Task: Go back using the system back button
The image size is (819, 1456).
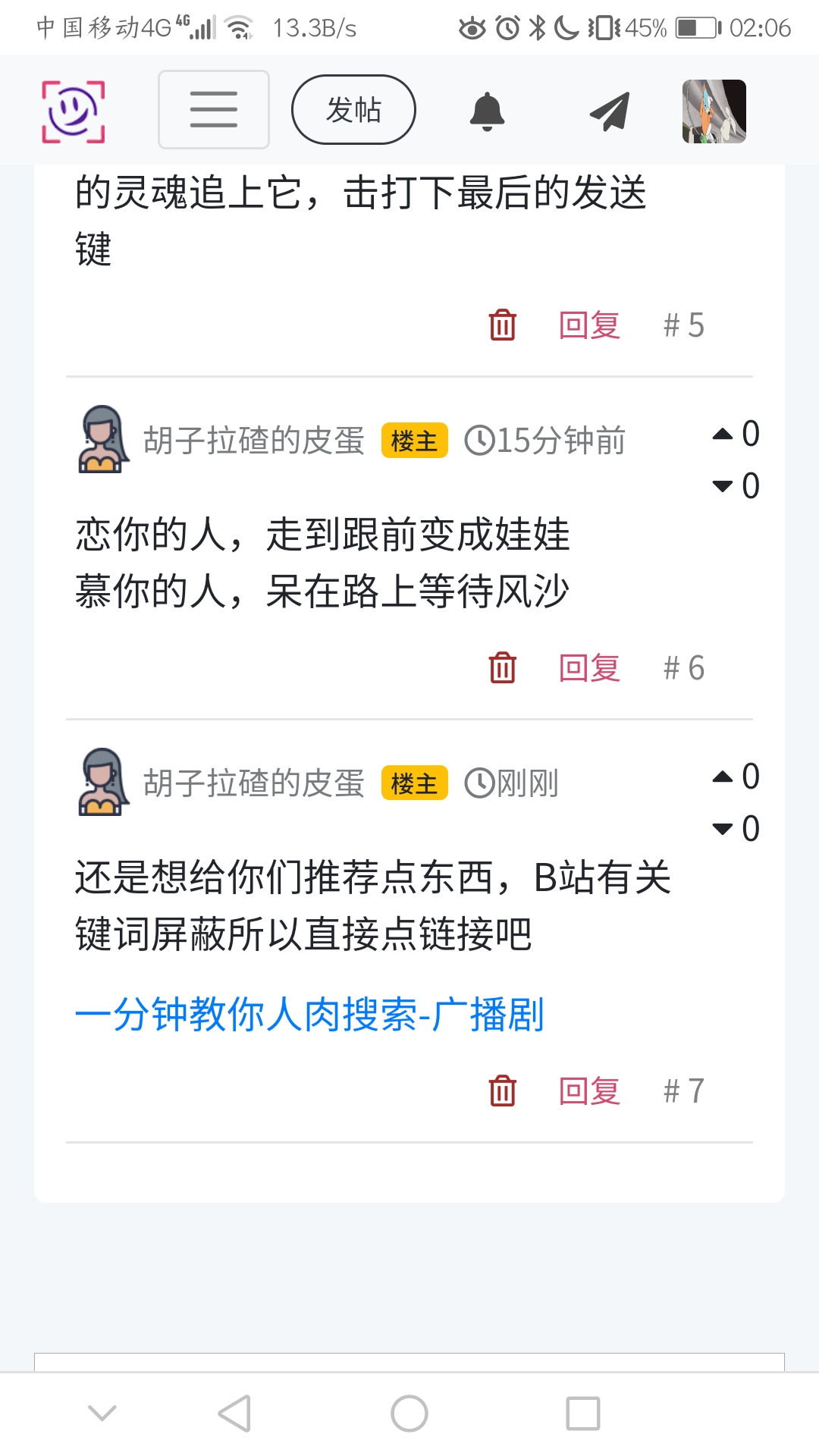Action: 234,1414
